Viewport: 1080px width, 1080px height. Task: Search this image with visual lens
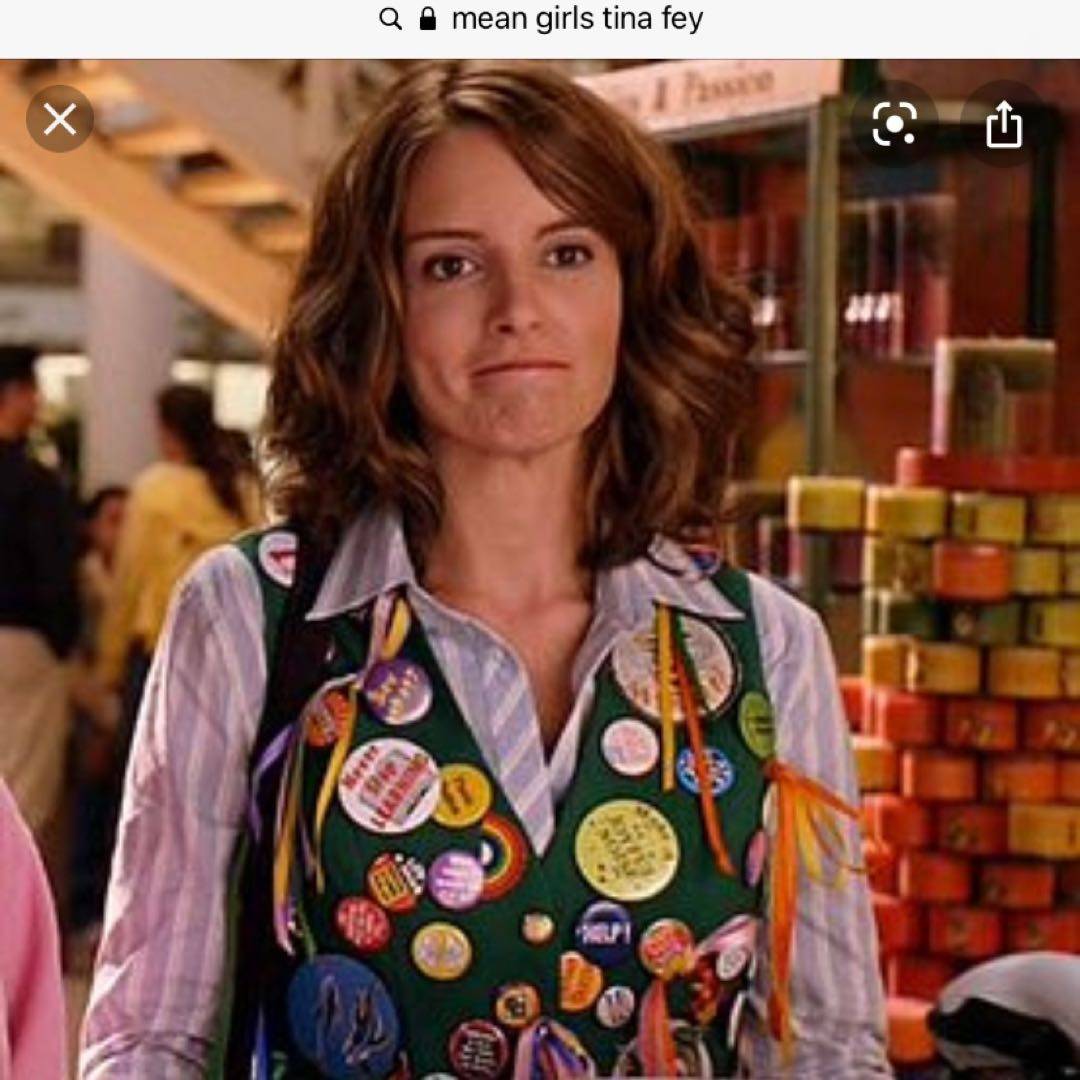click(893, 124)
